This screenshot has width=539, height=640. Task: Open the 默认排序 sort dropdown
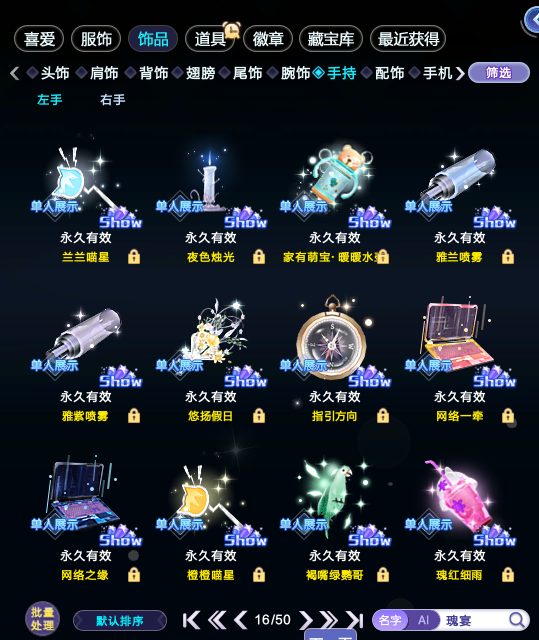(120, 621)
